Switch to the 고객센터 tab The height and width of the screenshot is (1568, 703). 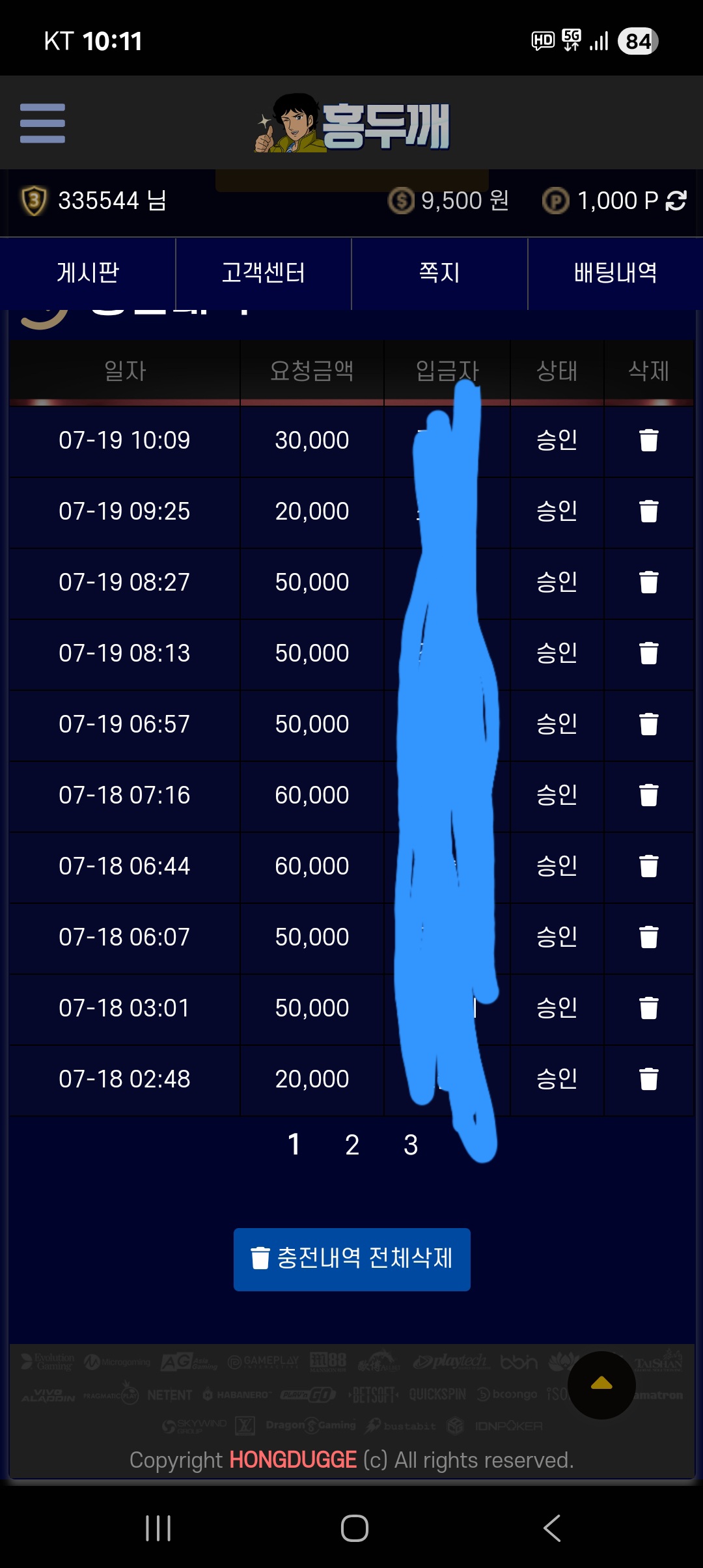(x=264, y=273)
